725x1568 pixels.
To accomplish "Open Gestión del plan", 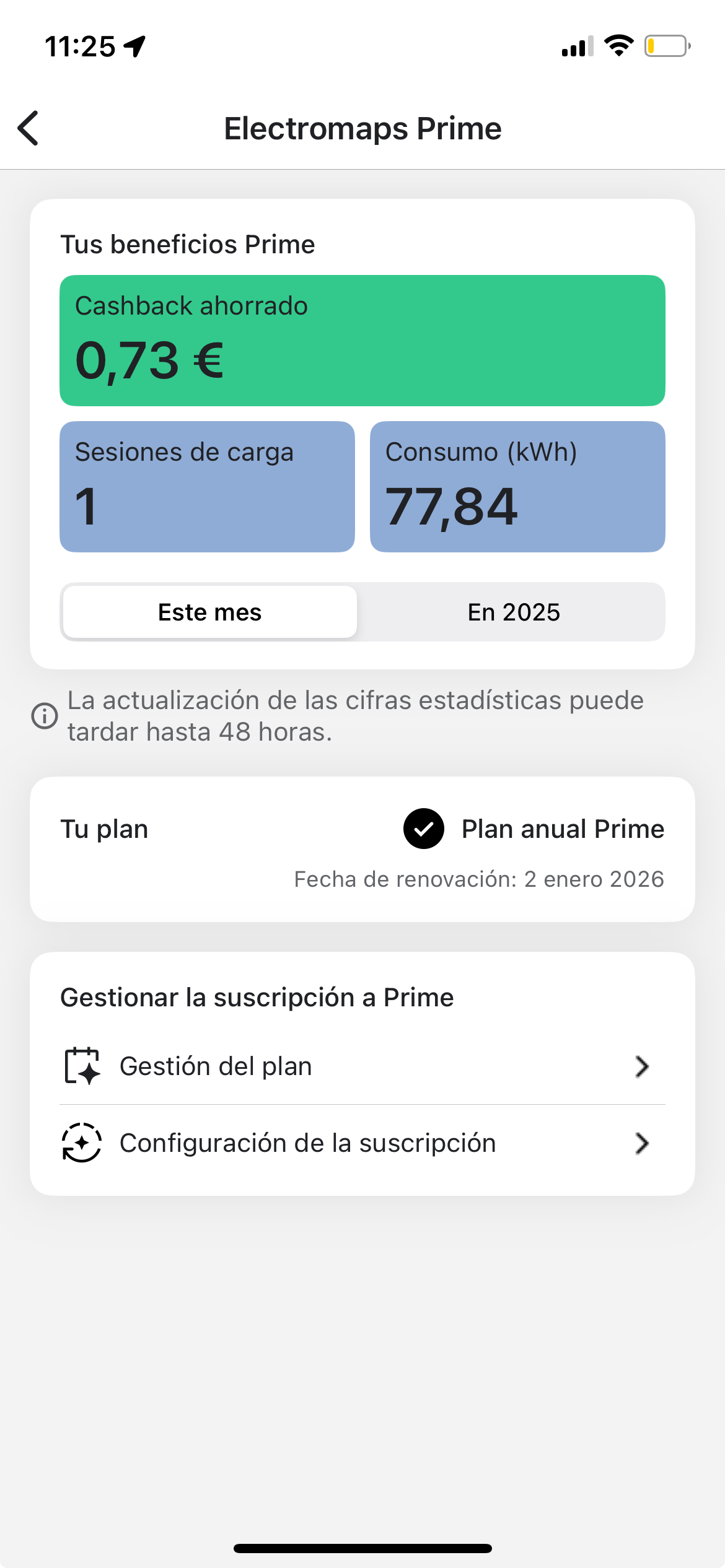I will (362, 1066).
